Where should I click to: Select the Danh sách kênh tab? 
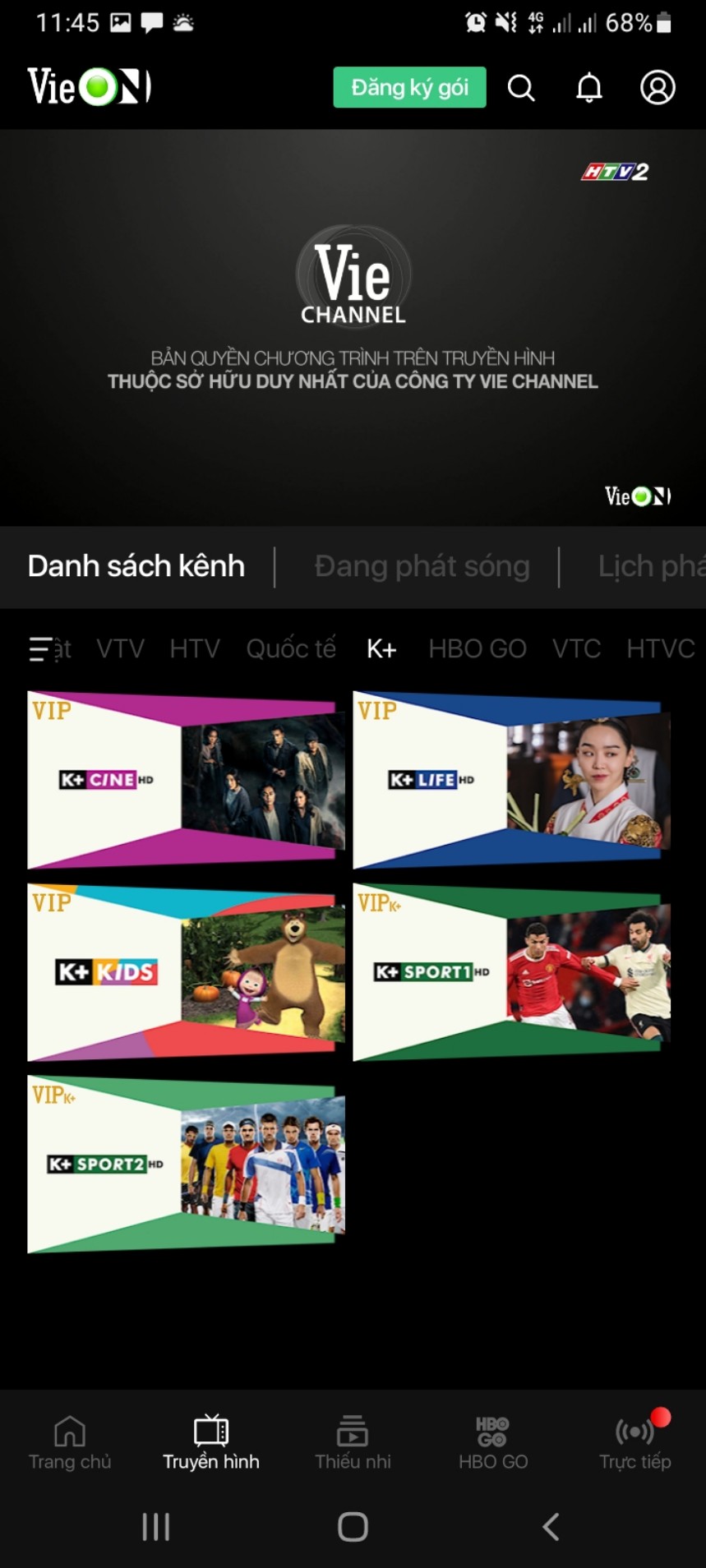(x=136, y=566)
